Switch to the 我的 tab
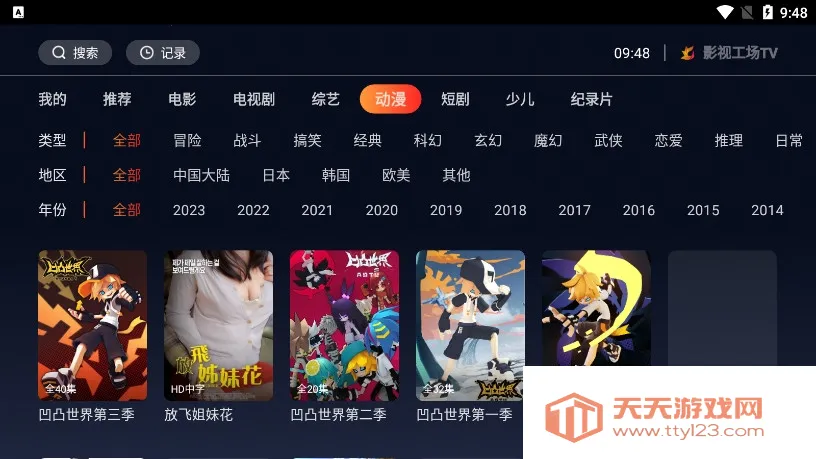Viewport: 816px width, 459px height. pyautogui.click(x=52, y=99)
